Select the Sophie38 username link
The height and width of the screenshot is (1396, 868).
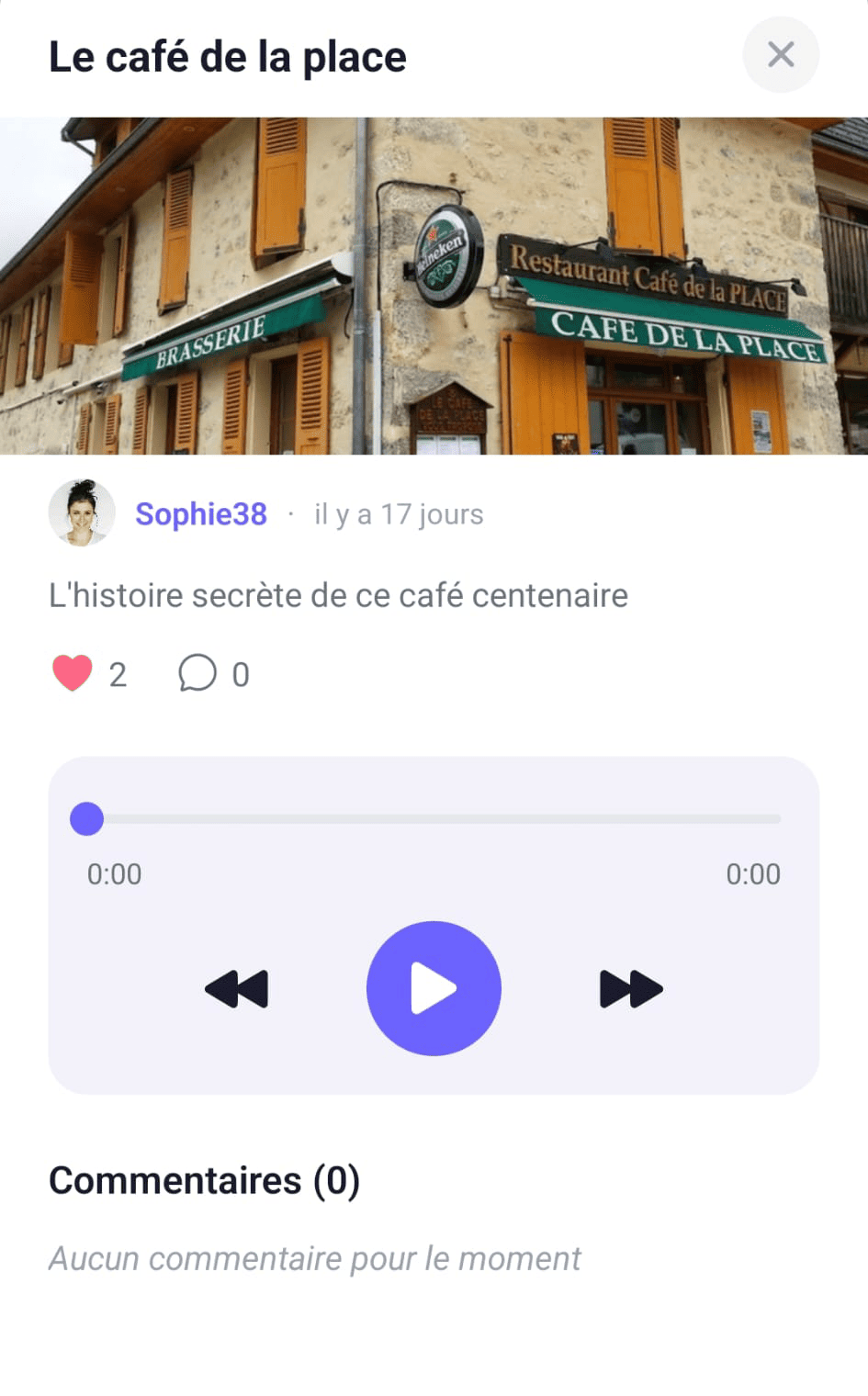201,514
